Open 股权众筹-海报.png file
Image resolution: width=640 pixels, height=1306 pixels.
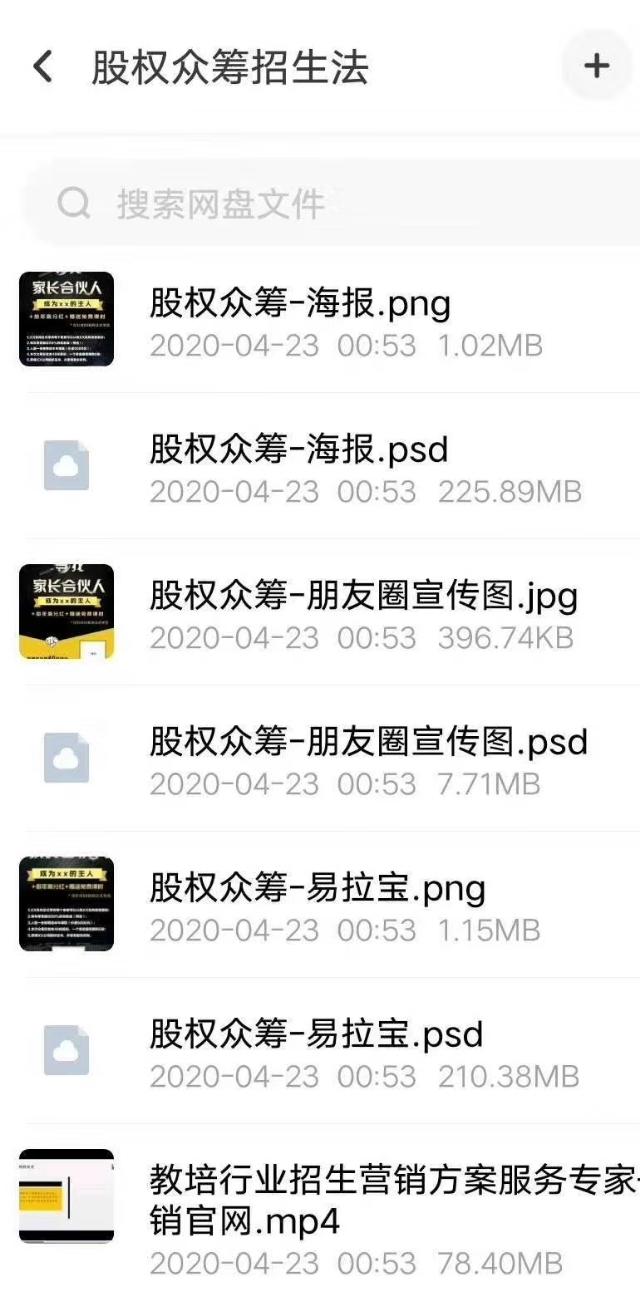click(x=300, y=320)
